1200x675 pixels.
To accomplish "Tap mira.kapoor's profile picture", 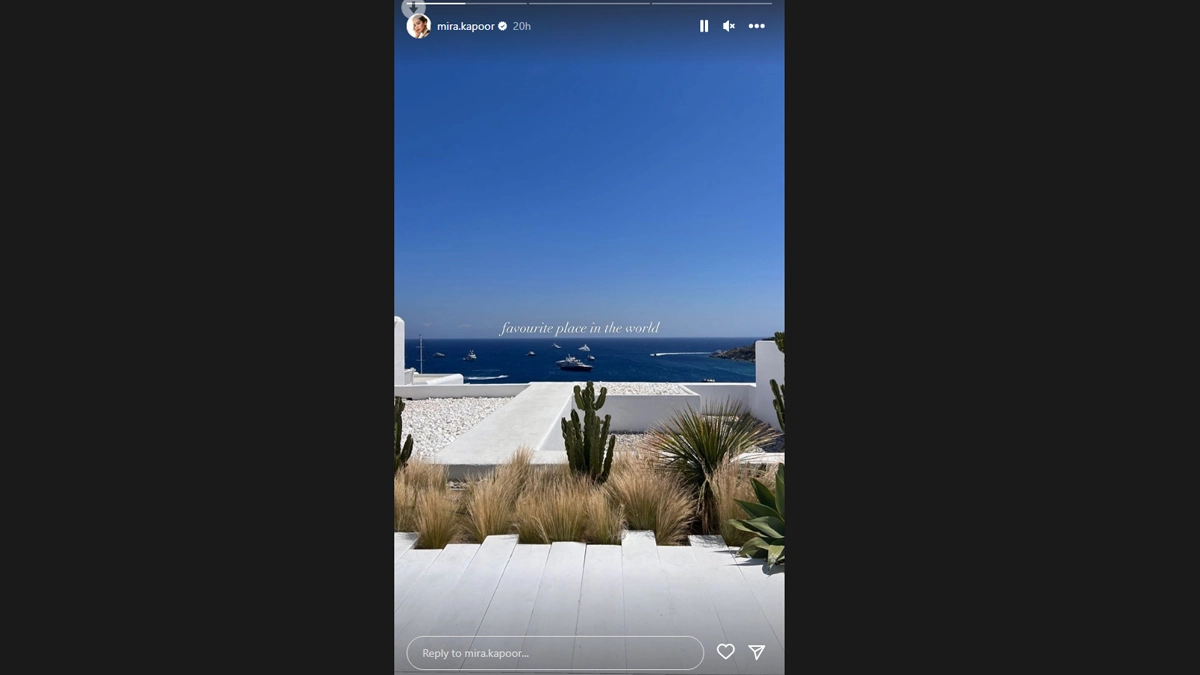I will coord(419,26).
